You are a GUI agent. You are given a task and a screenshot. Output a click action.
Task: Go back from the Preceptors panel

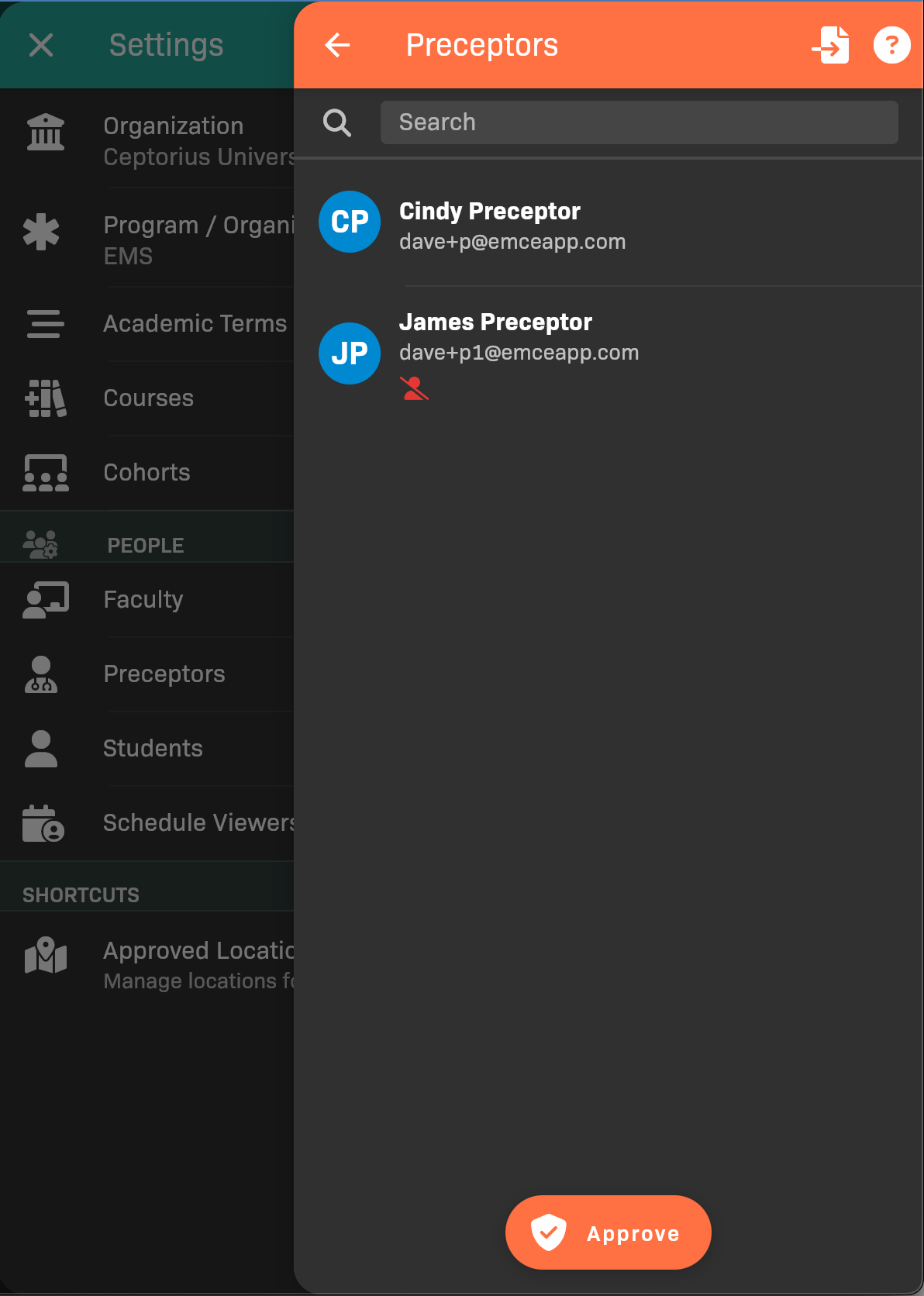(x=337, y=45)
